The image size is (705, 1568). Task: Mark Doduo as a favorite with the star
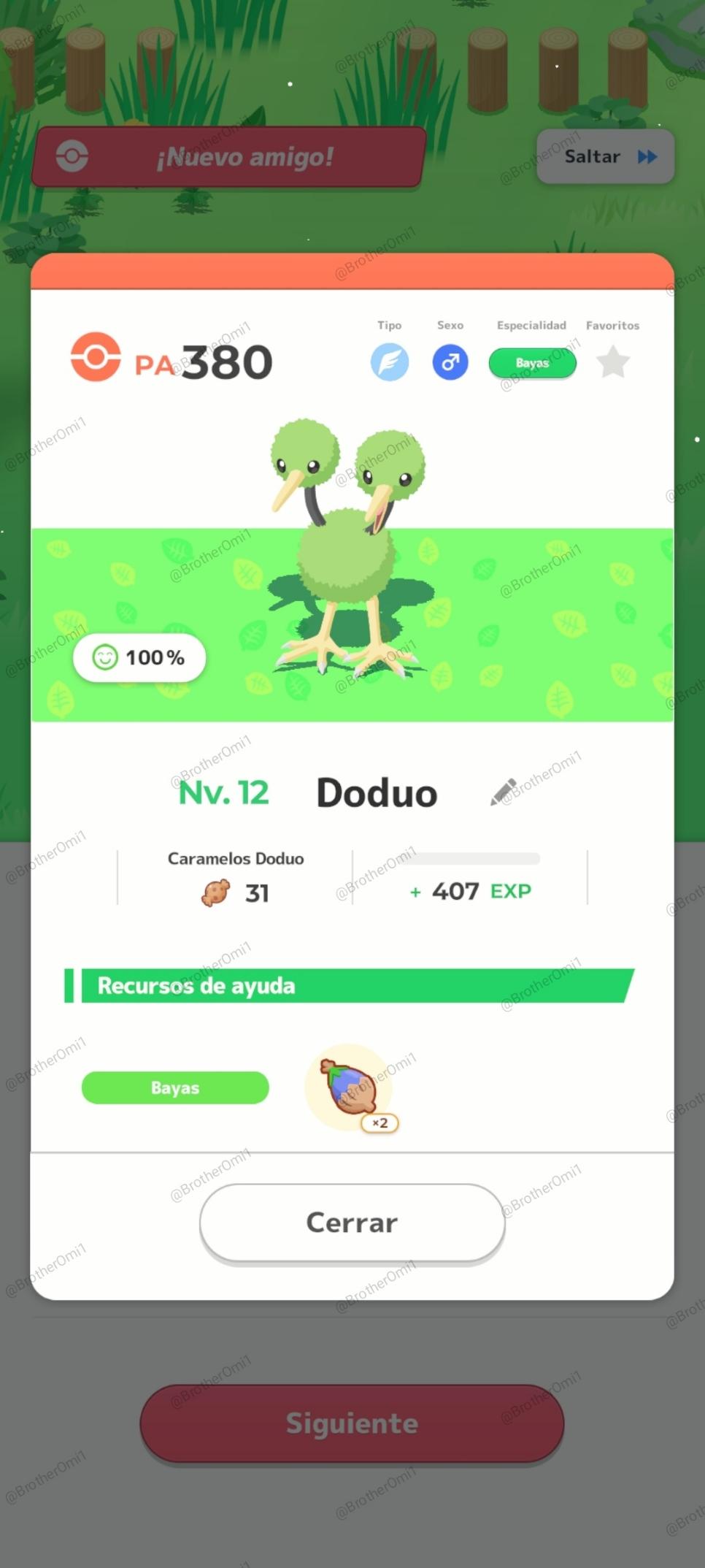(613, 362)
